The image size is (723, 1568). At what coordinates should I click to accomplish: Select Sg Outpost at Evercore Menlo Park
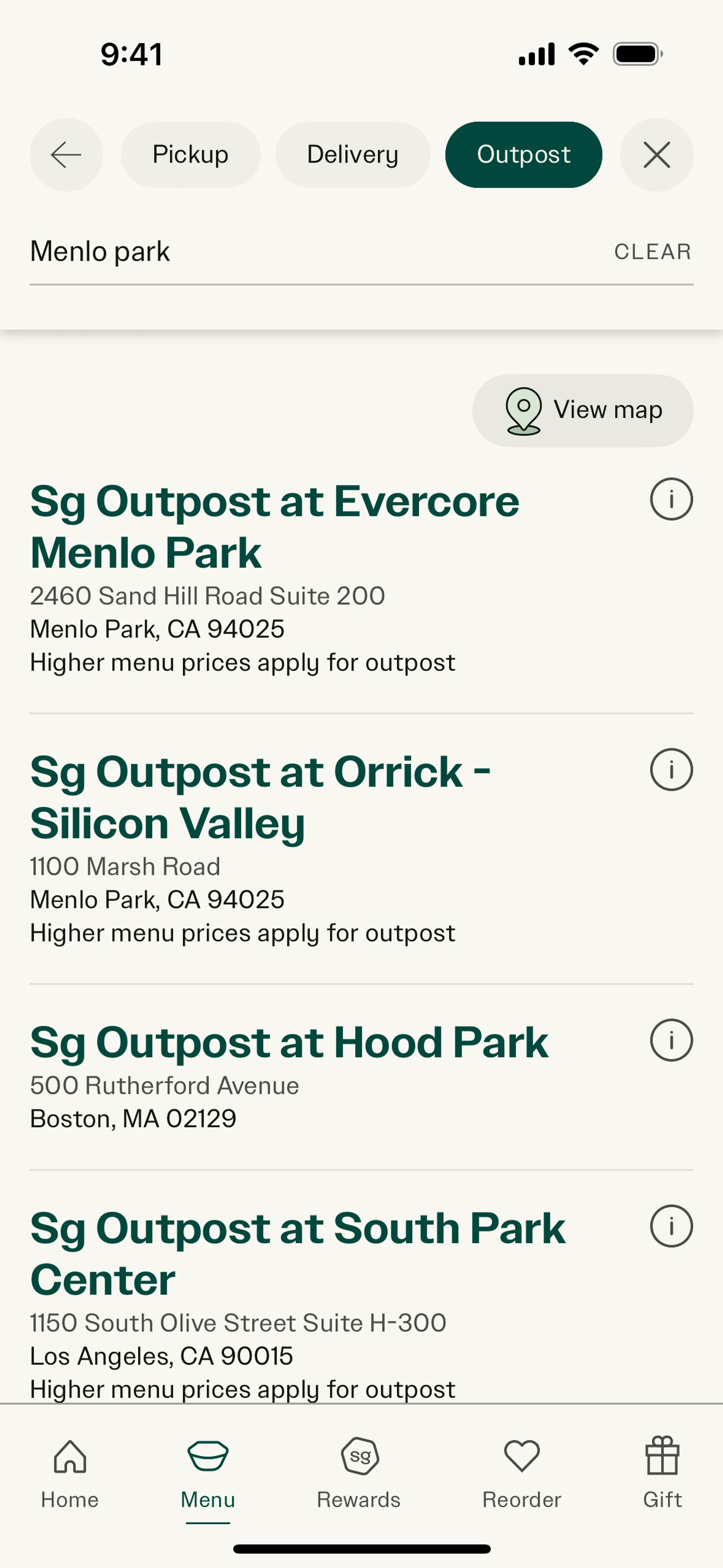tap(275, 527)
